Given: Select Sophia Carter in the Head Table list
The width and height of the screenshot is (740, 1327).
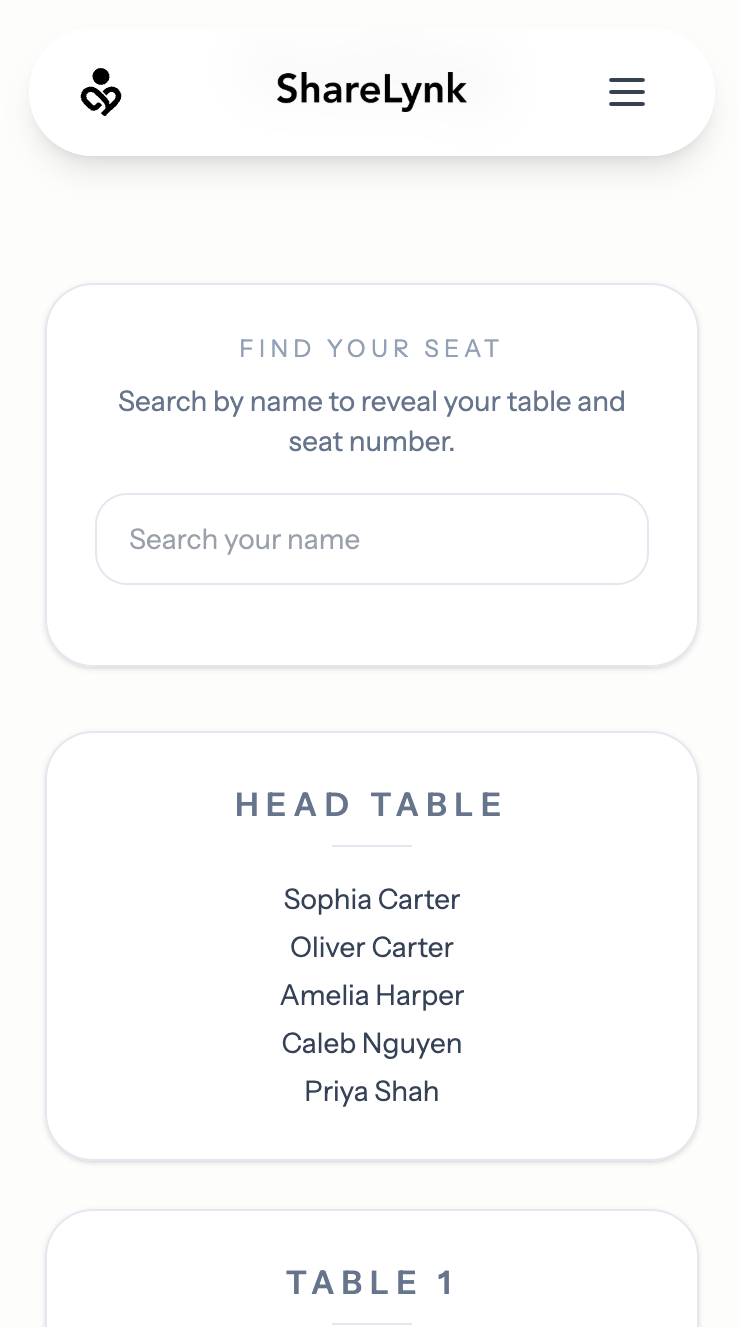Looking at the screenshot, I should coord(371,899).
